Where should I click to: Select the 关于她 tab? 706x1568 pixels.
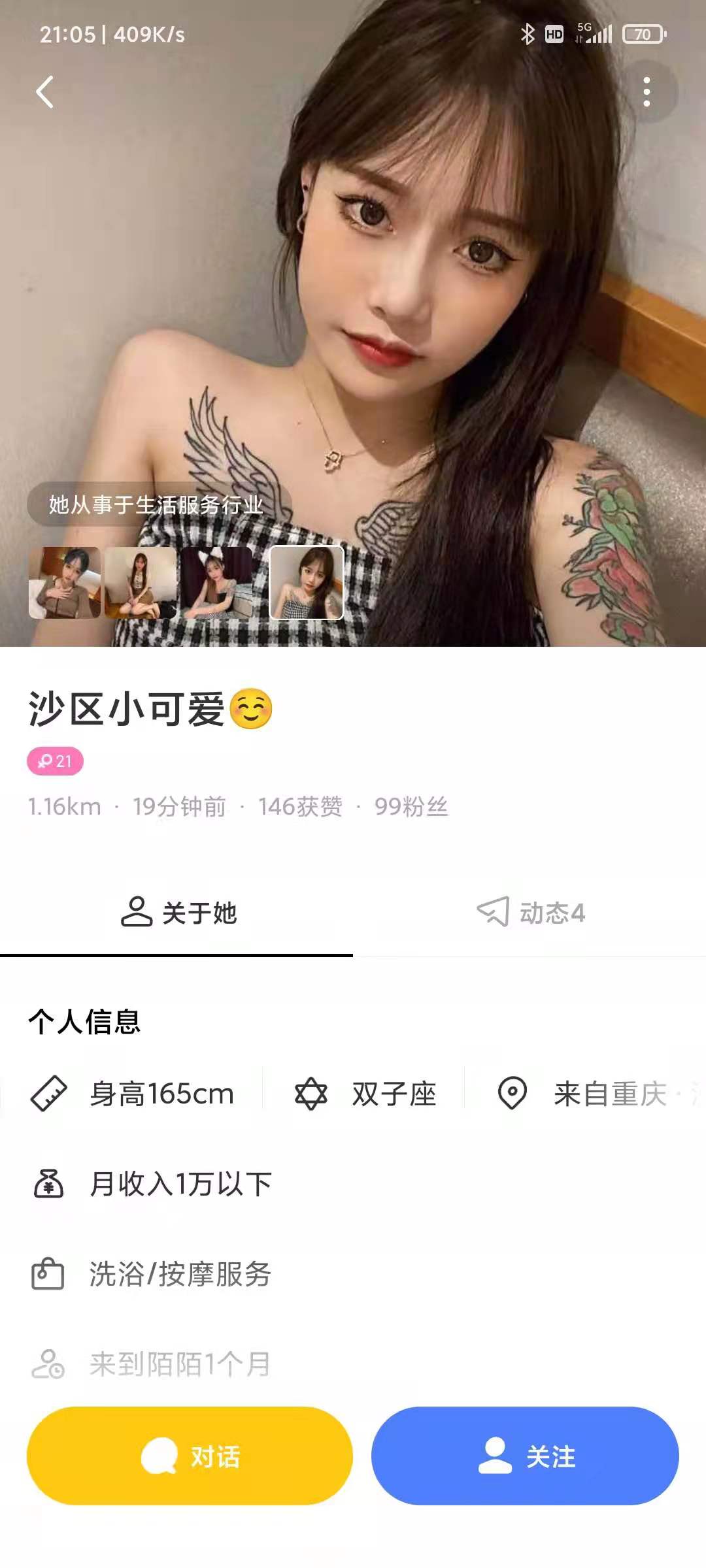(x=175, y=914)
